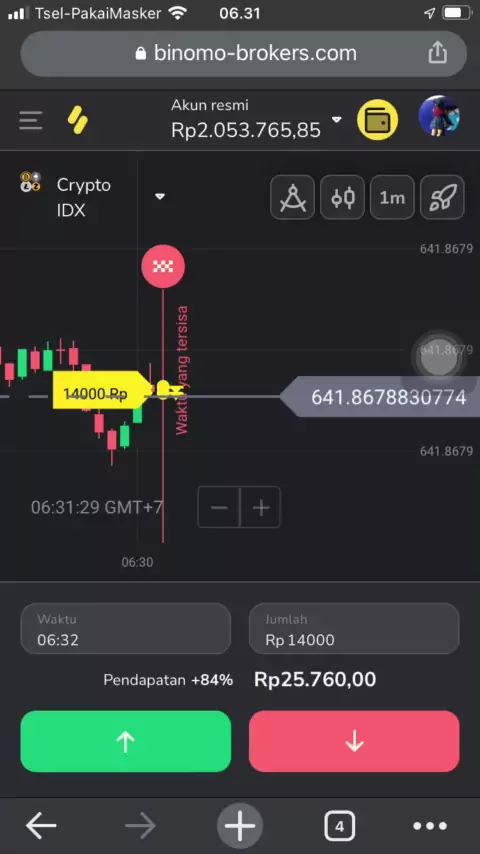
Task: Open the hamburger menu
Action: click(x=31, y=120)
